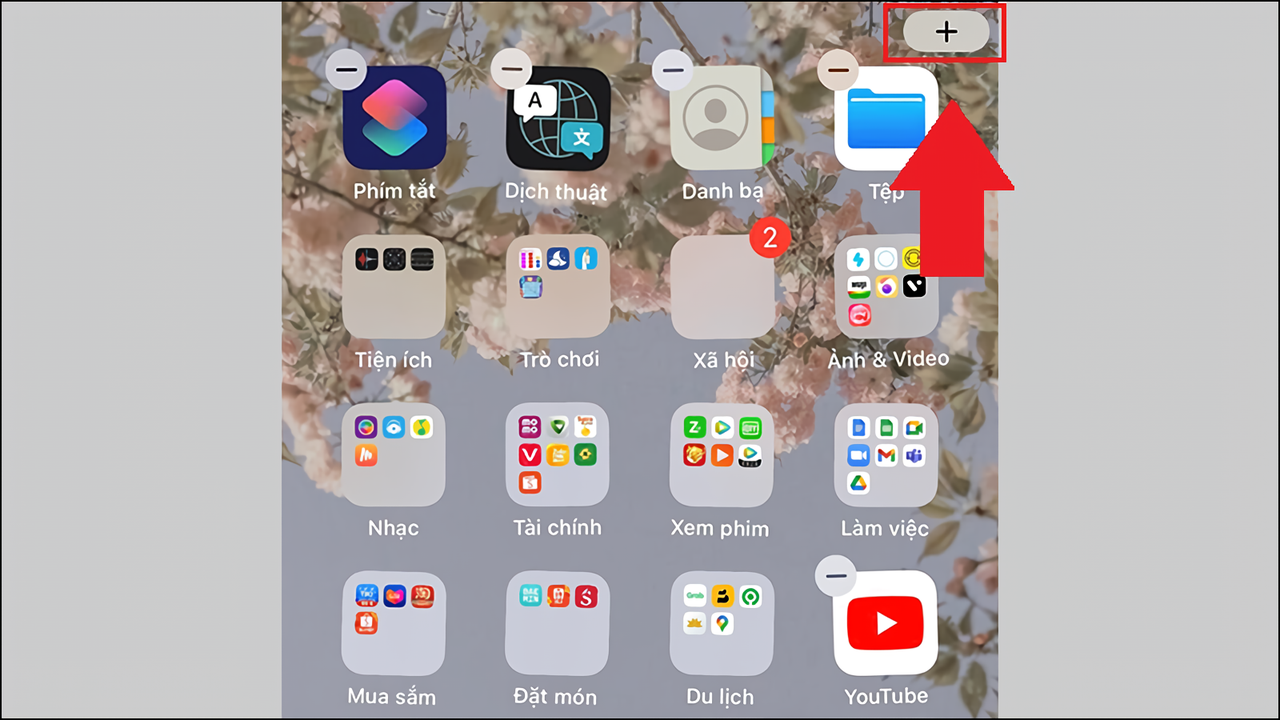The image size is (1280, 720).
Task: Open the Ảnh & Video folder
Action: tap(886, 287)
